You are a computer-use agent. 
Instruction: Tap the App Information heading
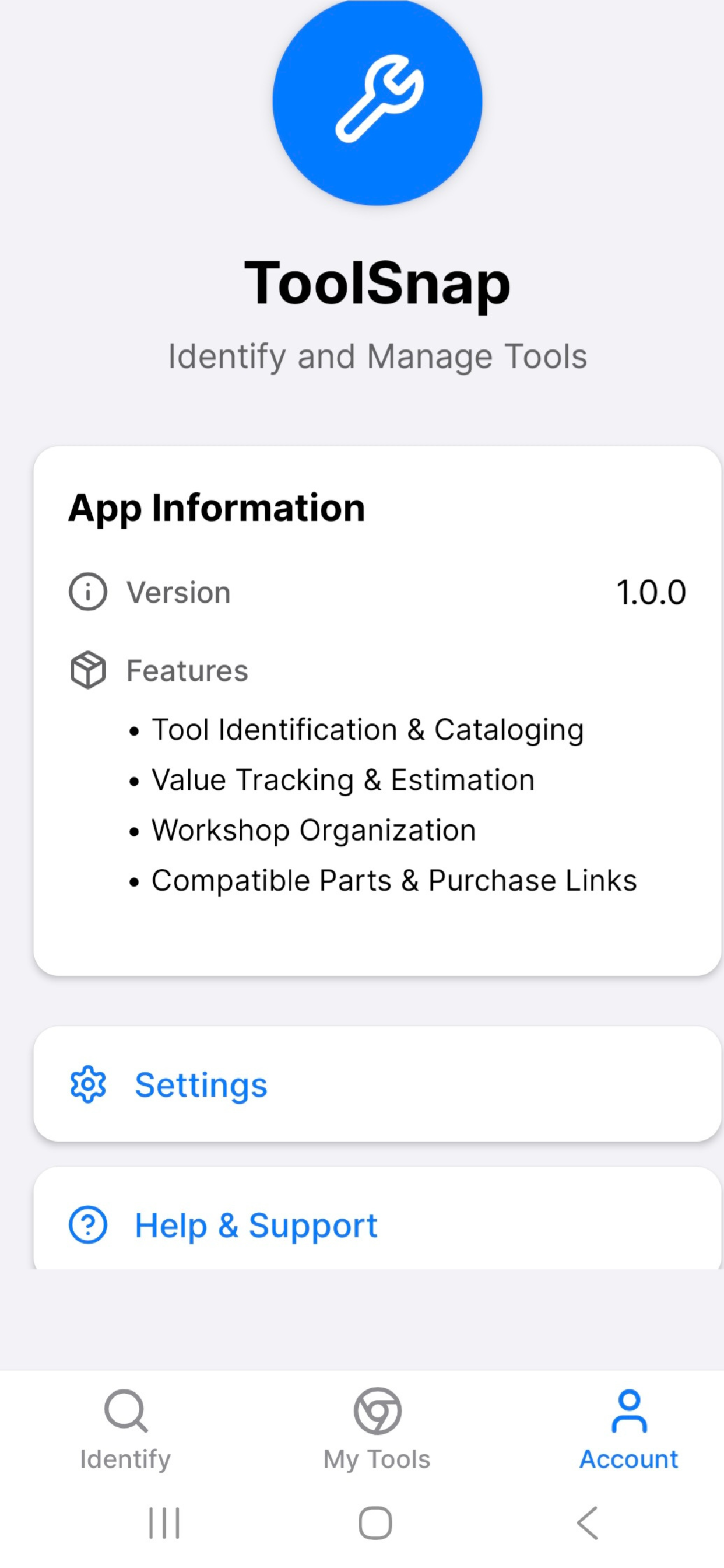(217, 509)
